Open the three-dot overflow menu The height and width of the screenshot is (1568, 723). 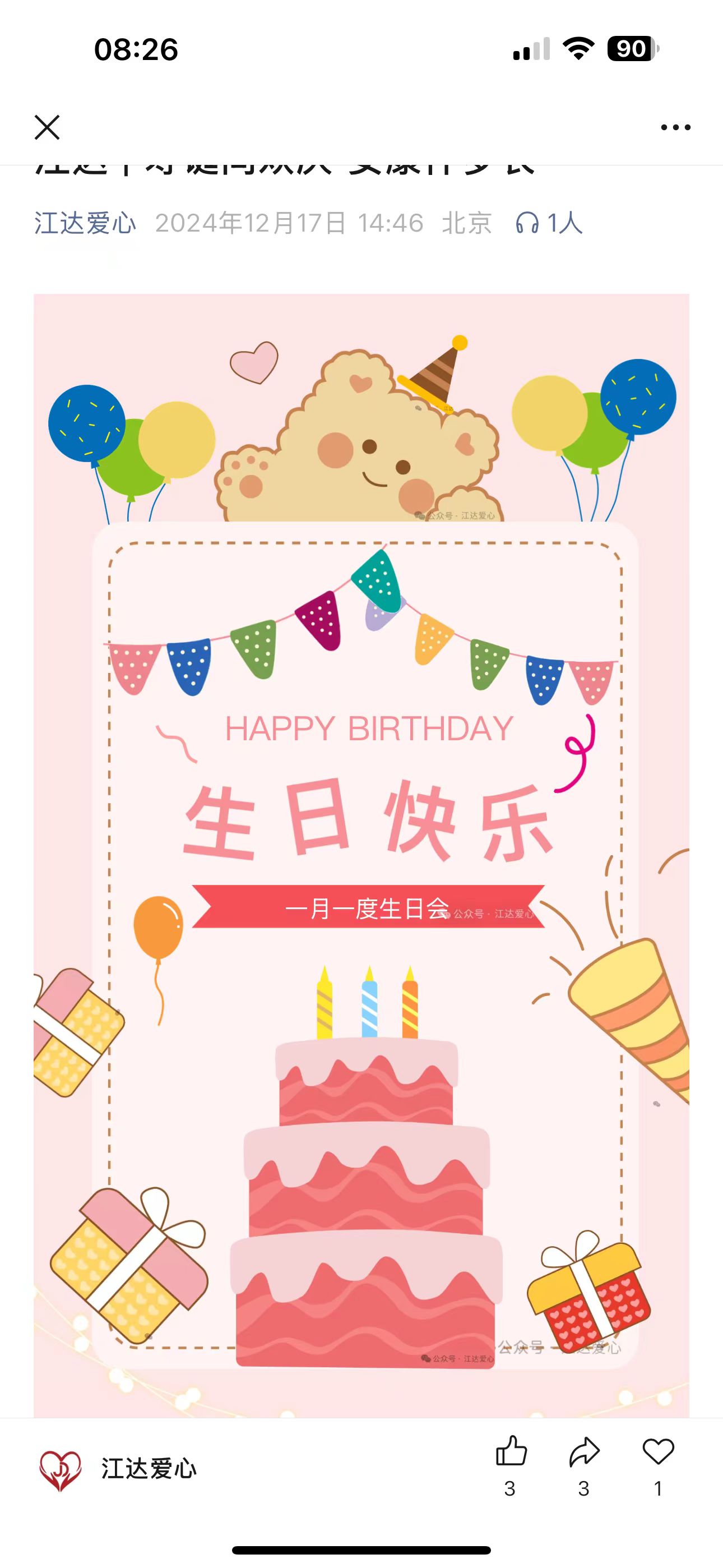pos(675,127)
